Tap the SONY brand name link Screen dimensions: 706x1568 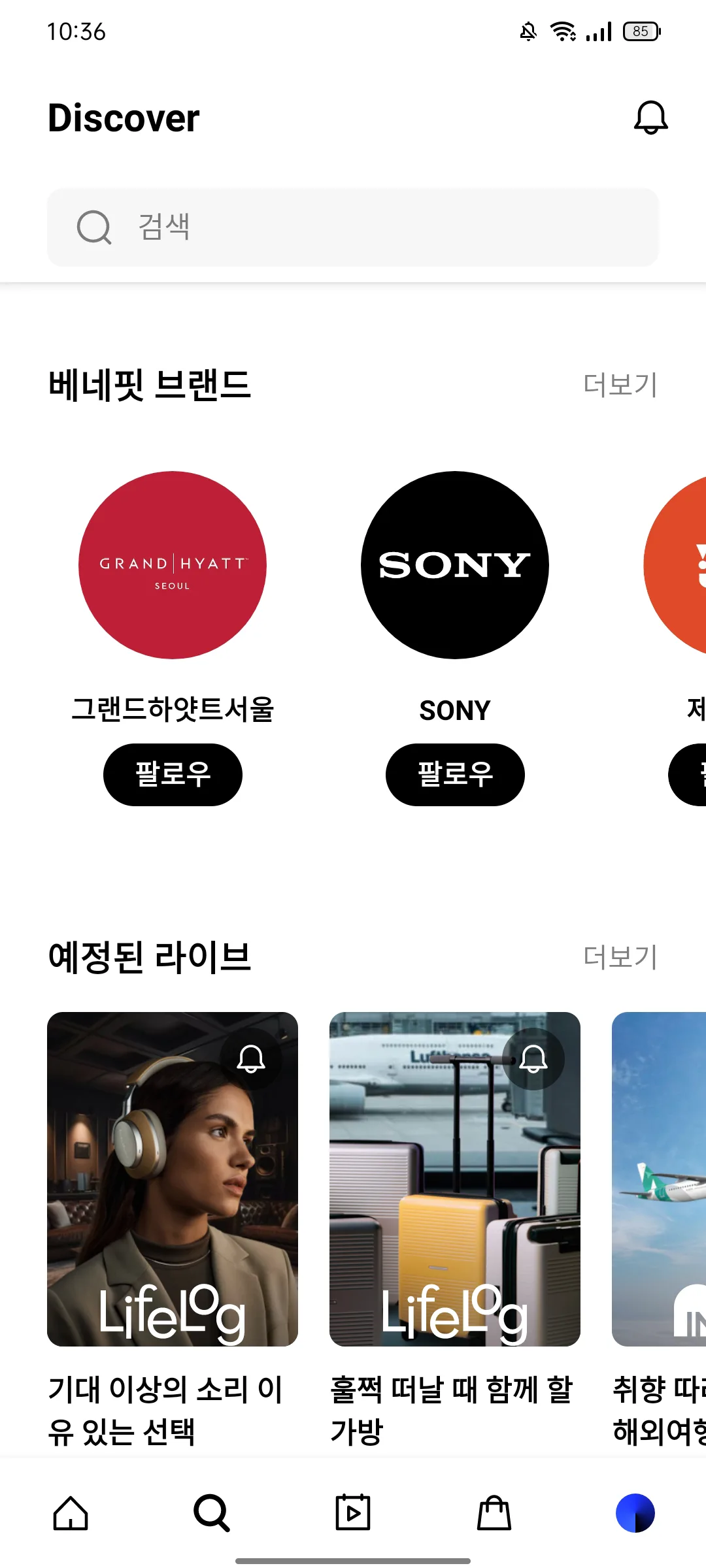click(456, 710)
